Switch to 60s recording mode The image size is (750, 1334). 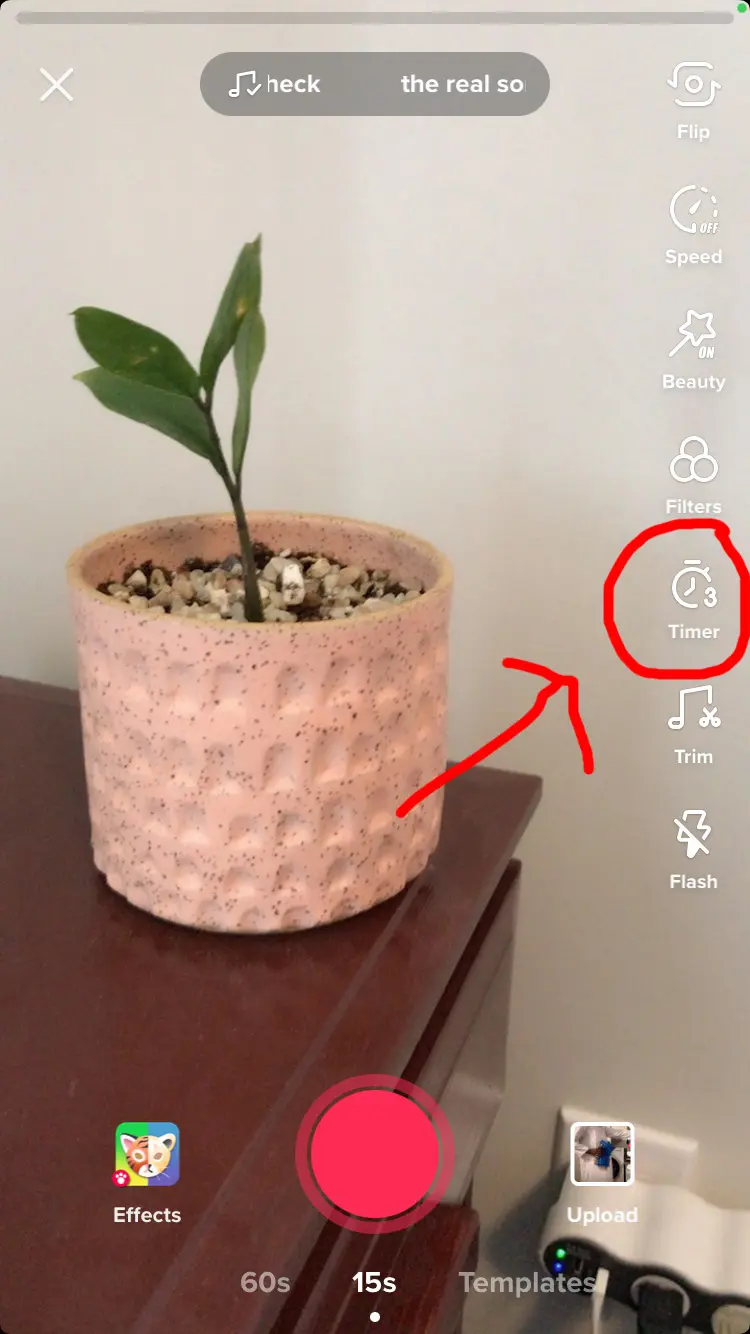[x=265, y=1282]
